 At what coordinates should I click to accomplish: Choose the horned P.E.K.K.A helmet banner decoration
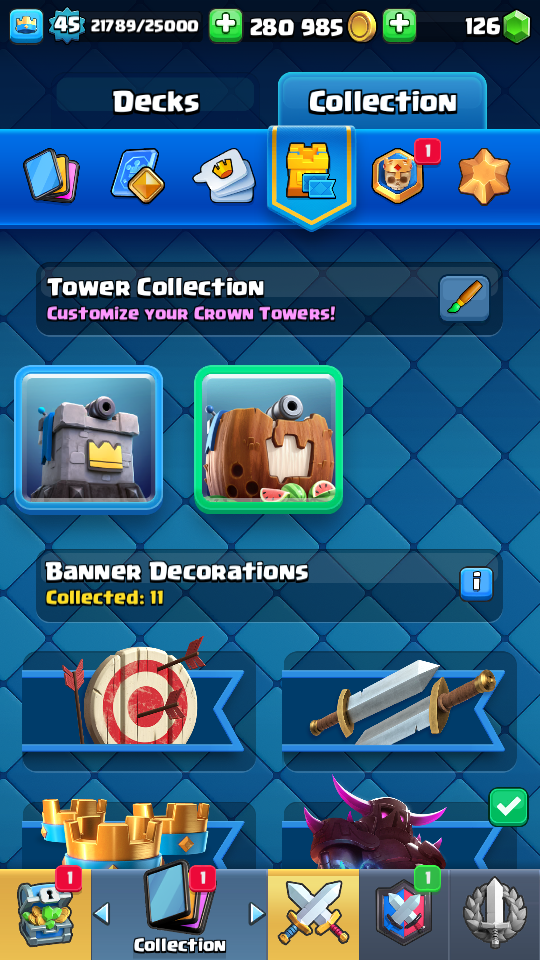[x=399, y=827]
